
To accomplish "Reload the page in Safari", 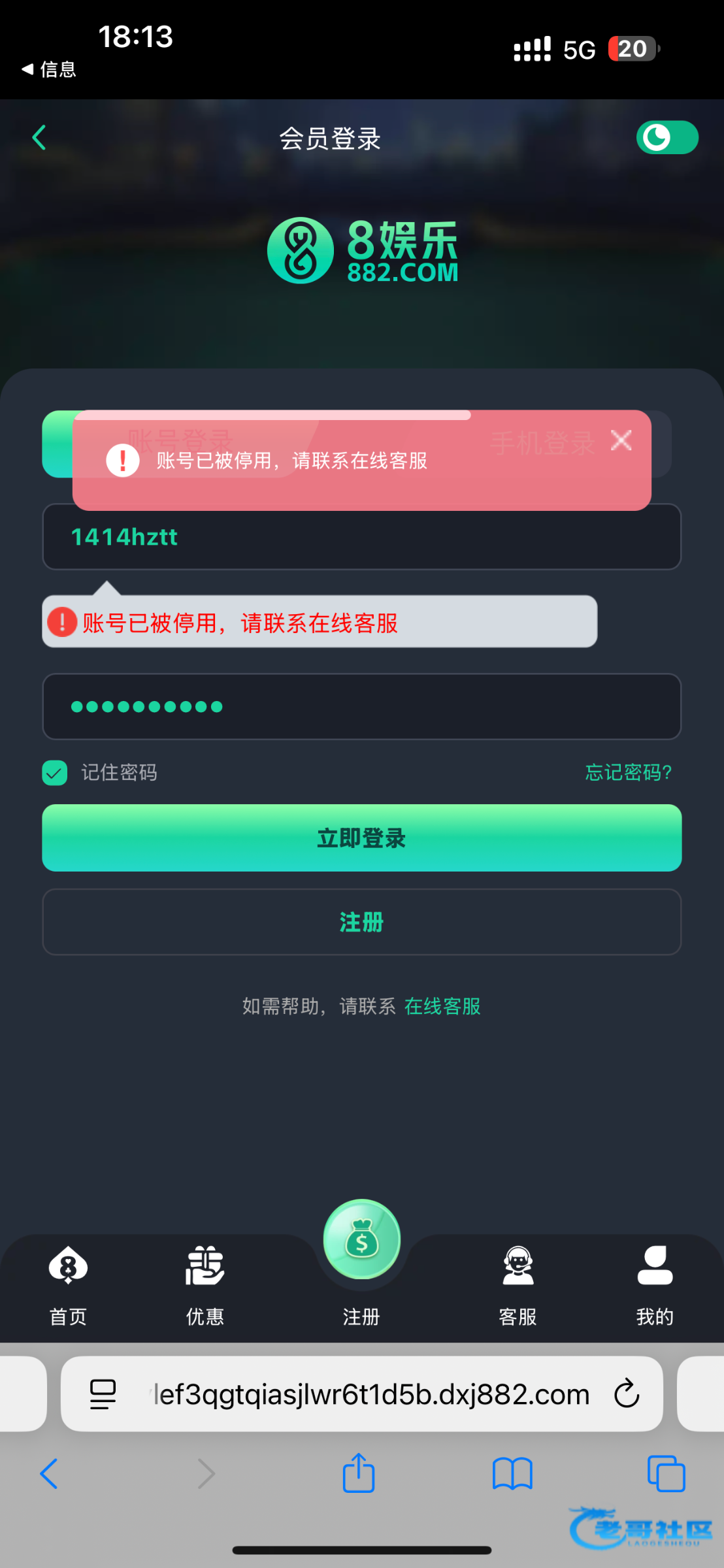I will (x=626, y=1394).
